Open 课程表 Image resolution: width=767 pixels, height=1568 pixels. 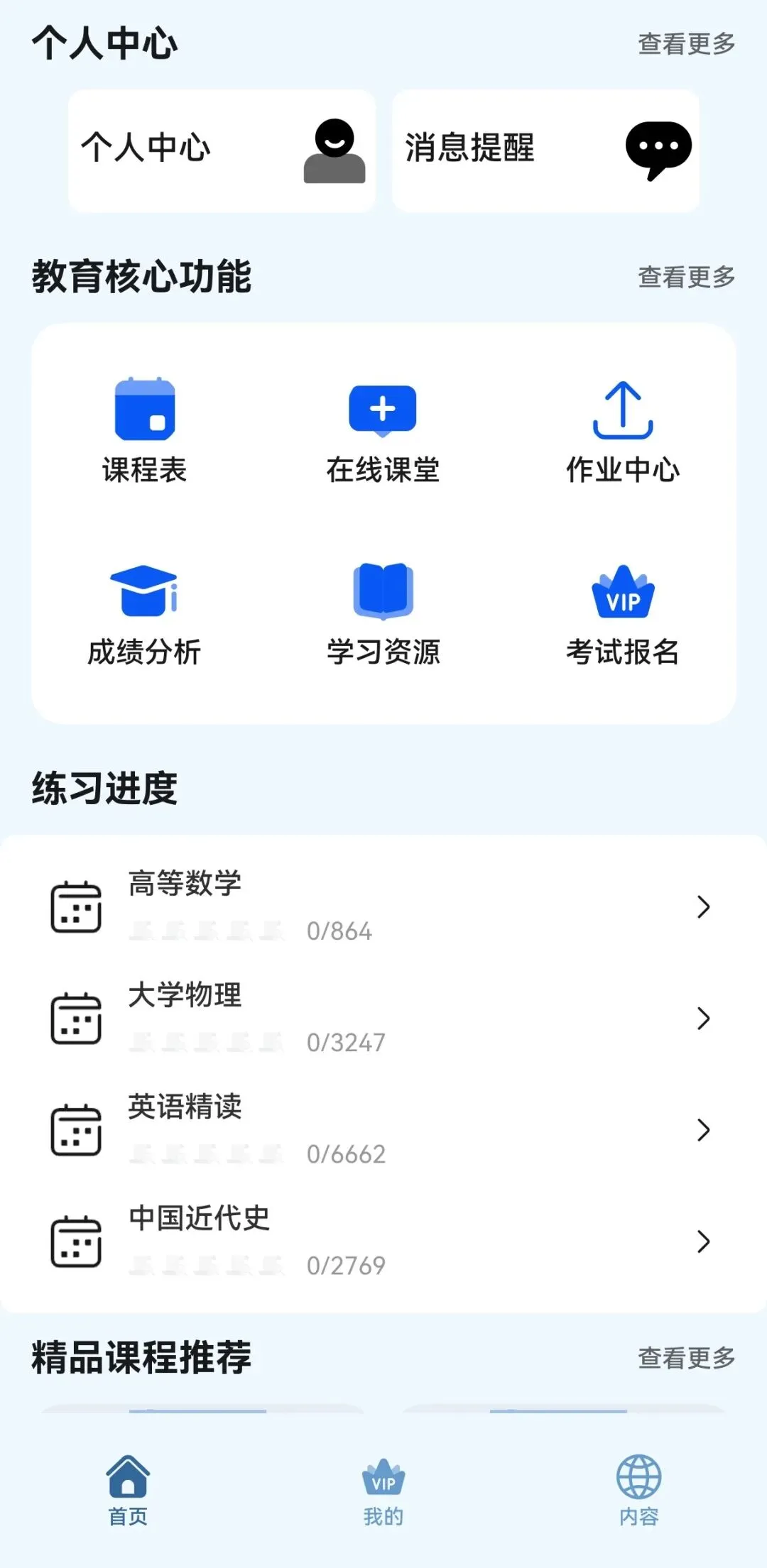pos(145,431)
